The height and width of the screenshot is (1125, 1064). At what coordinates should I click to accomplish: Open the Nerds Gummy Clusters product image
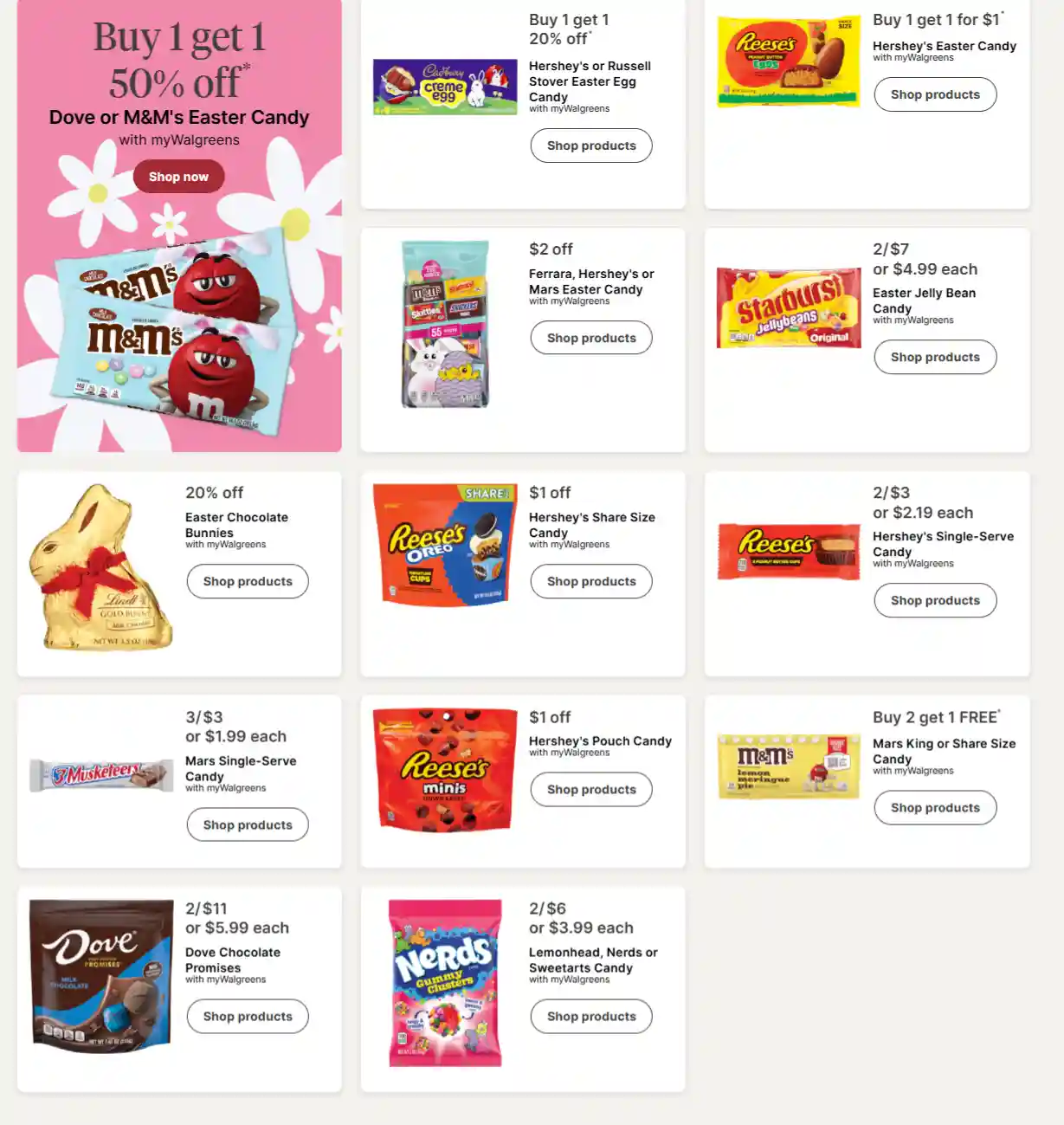pos(445,983)
